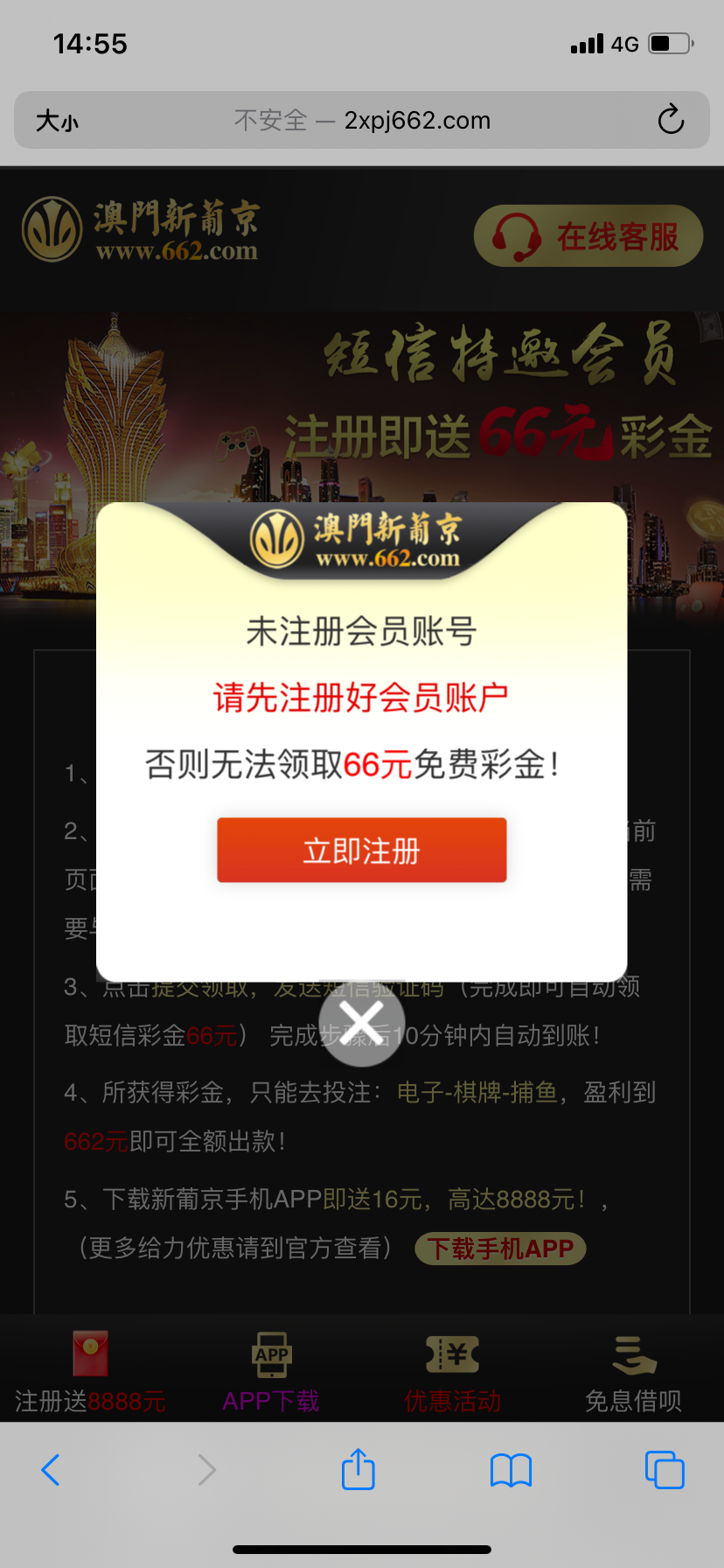
Task: Tap the 下载手机APP button
Action: tap(500, 1249)
